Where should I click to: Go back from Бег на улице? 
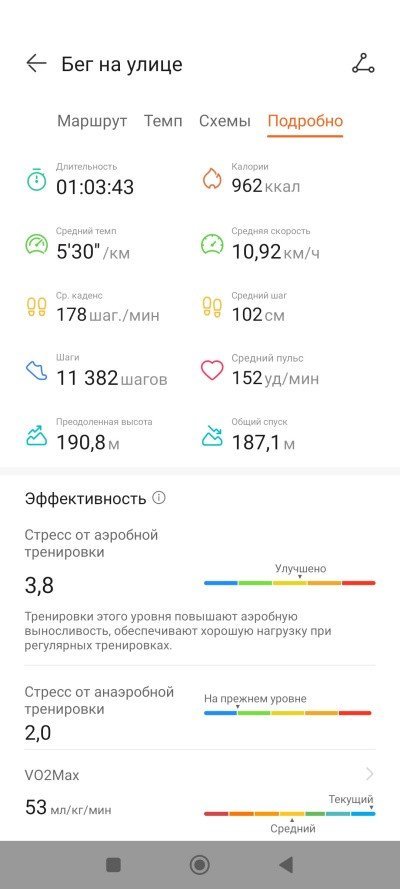coord(36,64)
